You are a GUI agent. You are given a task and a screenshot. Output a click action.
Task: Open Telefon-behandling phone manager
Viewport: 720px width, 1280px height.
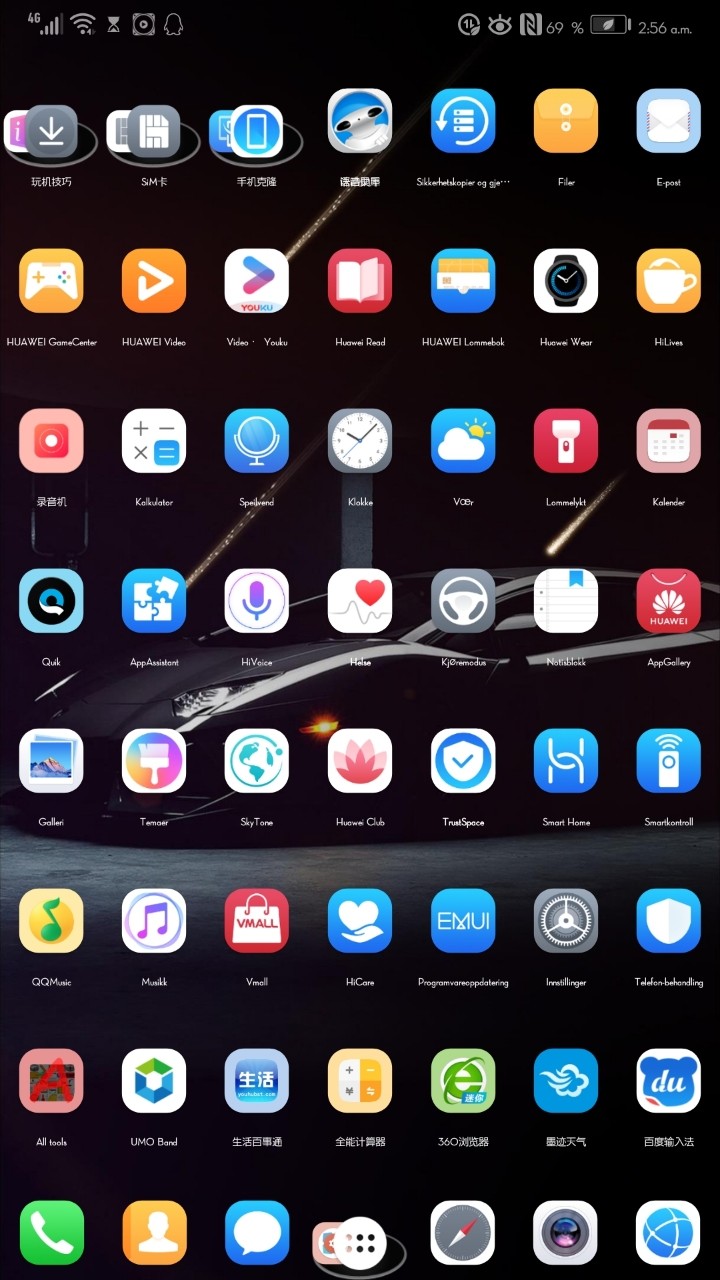coord(668,921)
